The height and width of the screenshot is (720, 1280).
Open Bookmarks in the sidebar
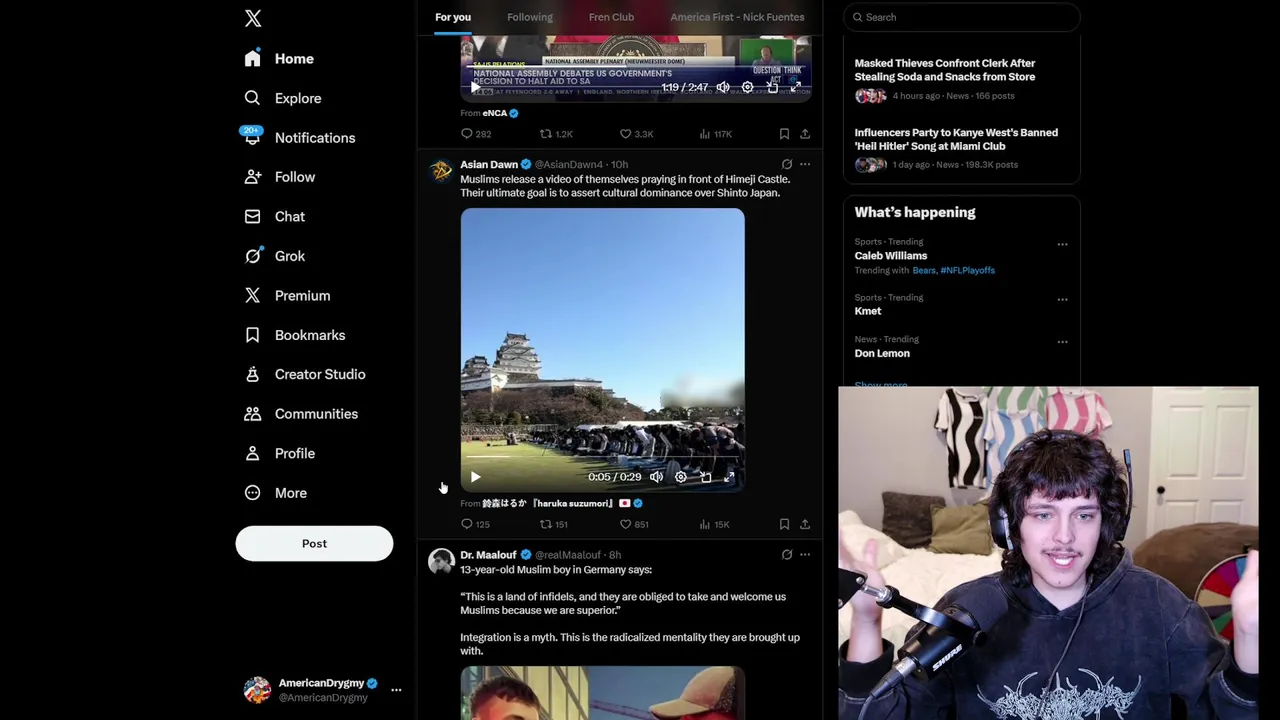(x=309, y=335)
